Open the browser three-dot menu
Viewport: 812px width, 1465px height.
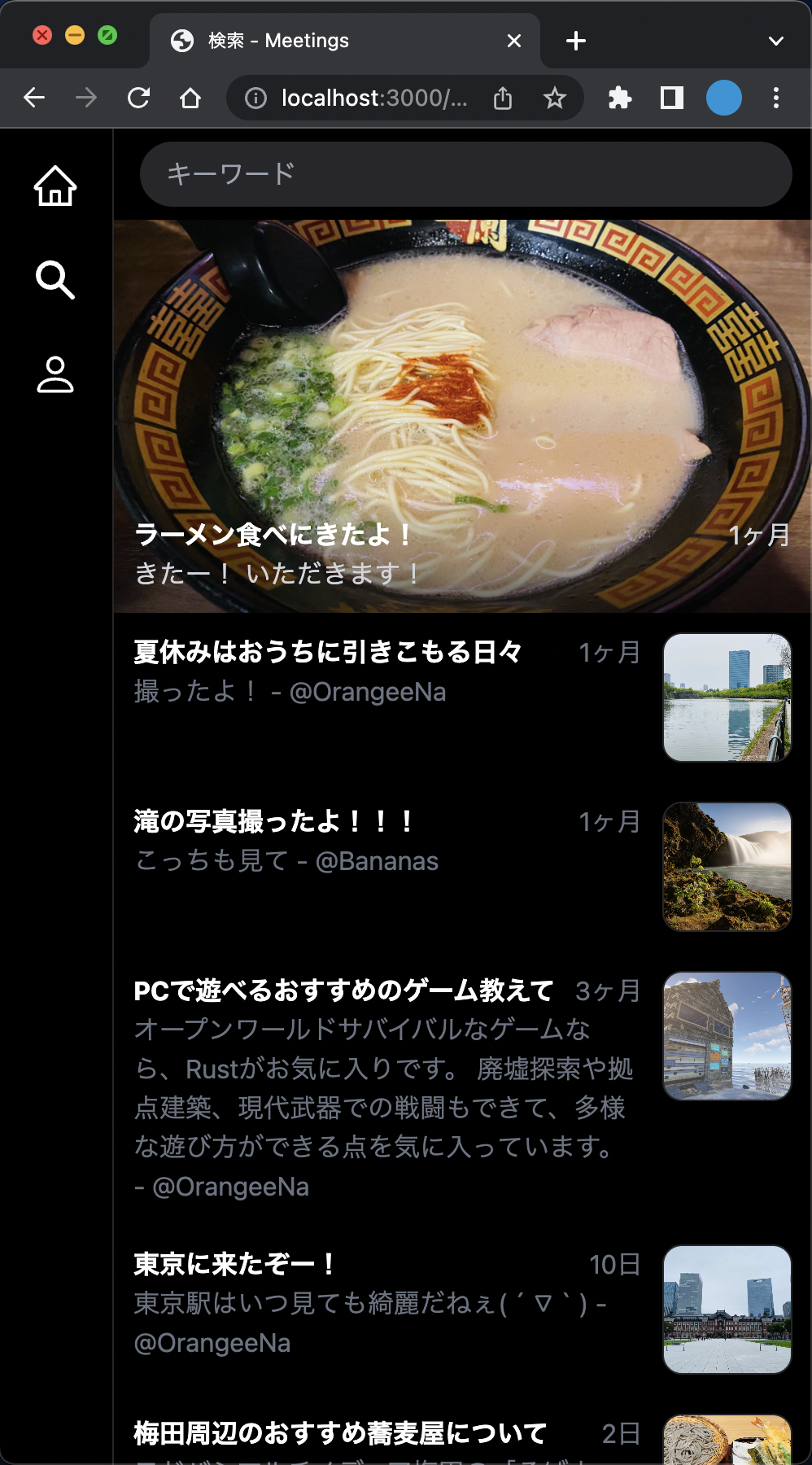775,98
